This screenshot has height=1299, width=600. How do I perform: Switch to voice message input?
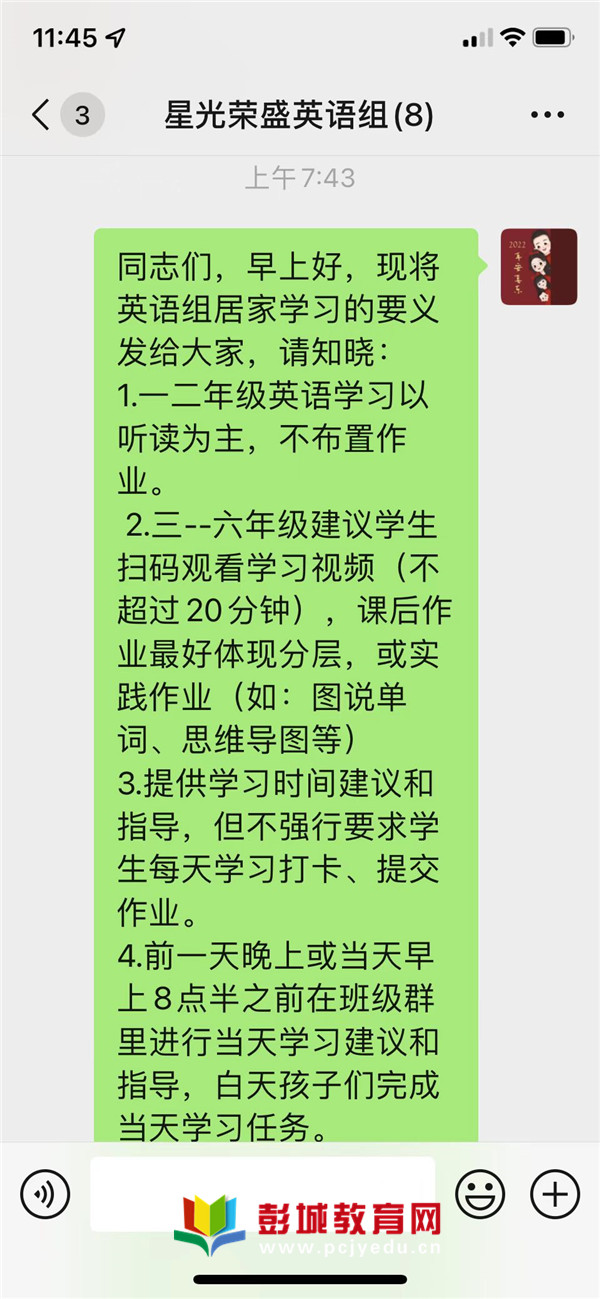(45, 1193)
